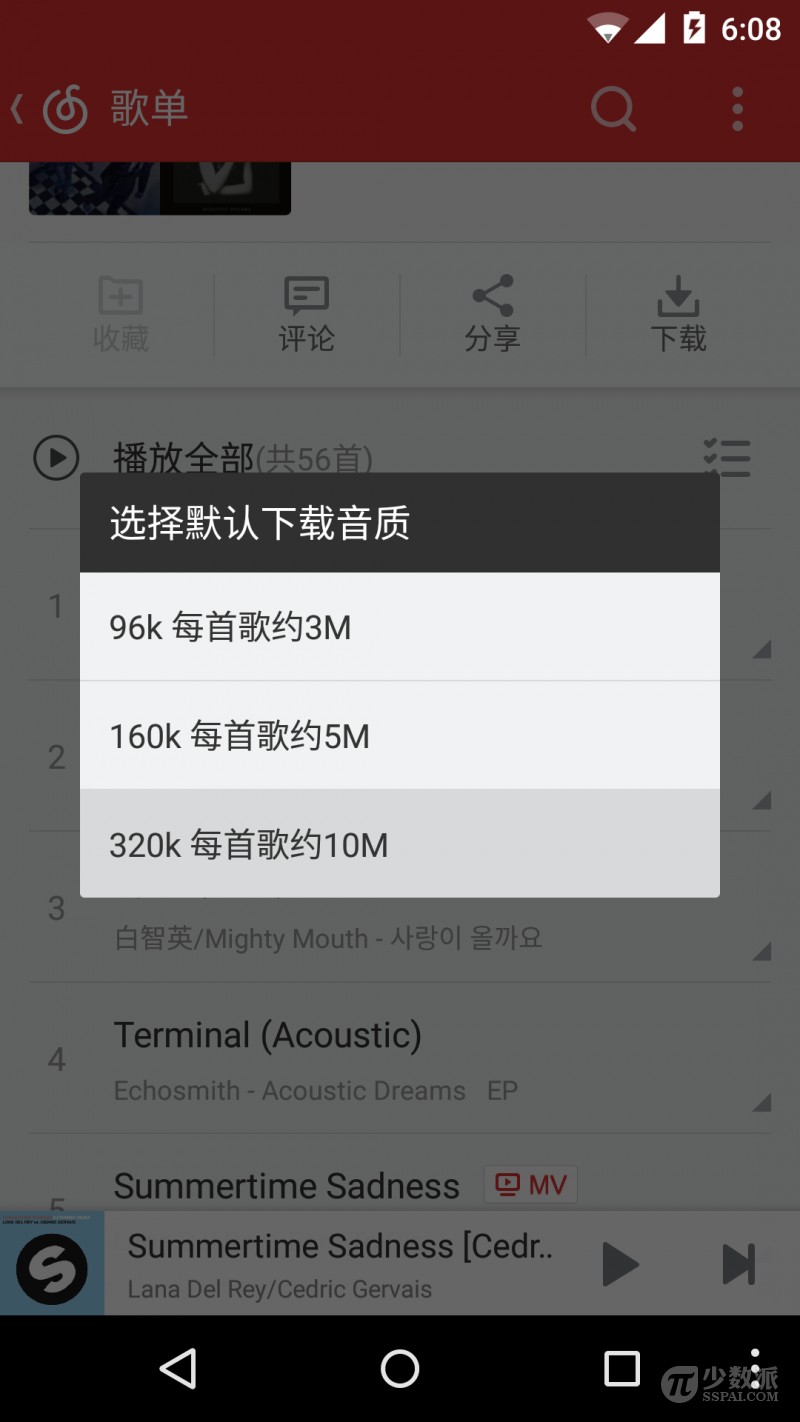The width and height of the screenshot is (800, 1422).
Task: Open search in the top bar
Action: pyautogui.click(x=613, y=108)
